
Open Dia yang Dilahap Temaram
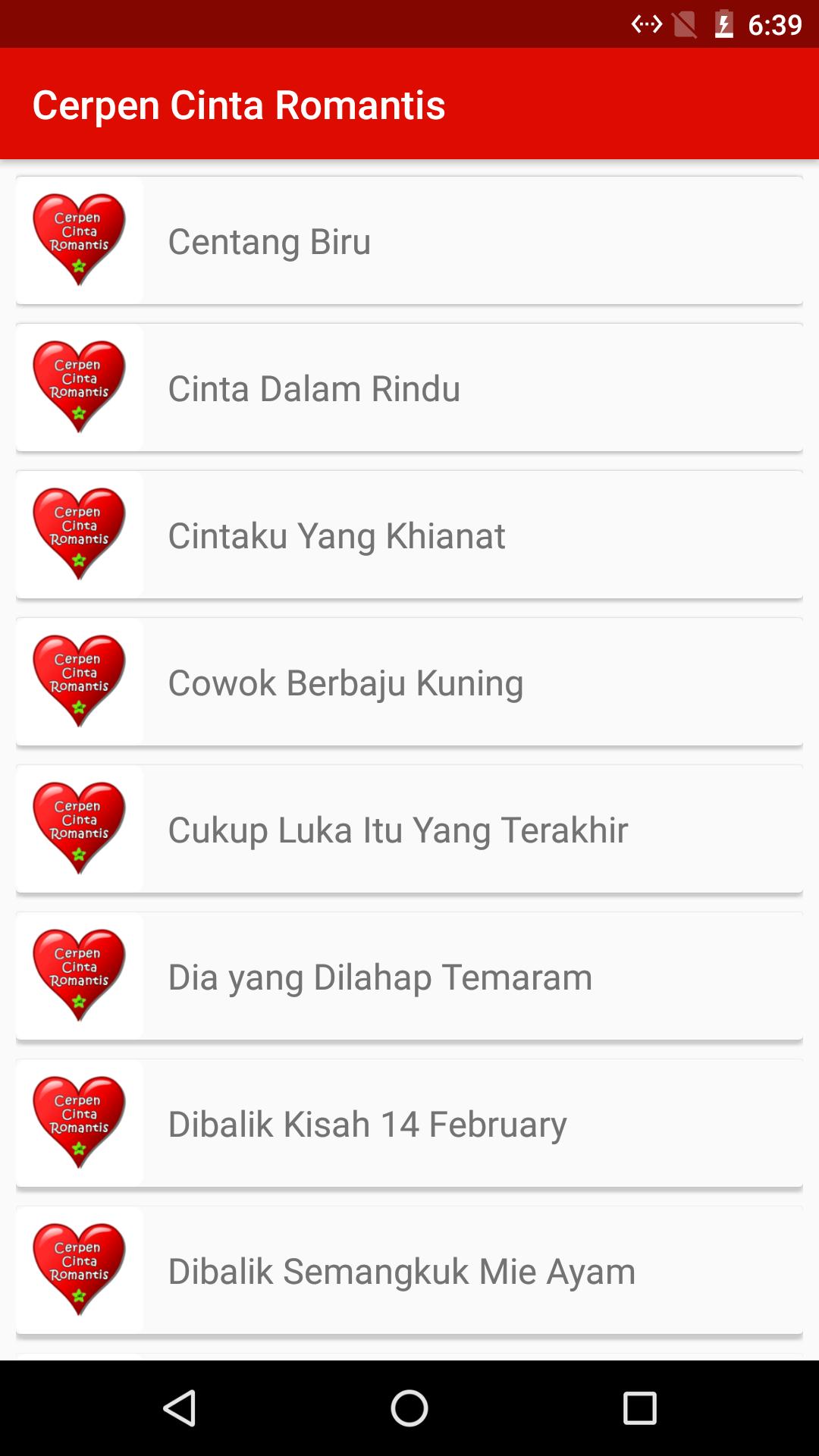pos(409,977)
